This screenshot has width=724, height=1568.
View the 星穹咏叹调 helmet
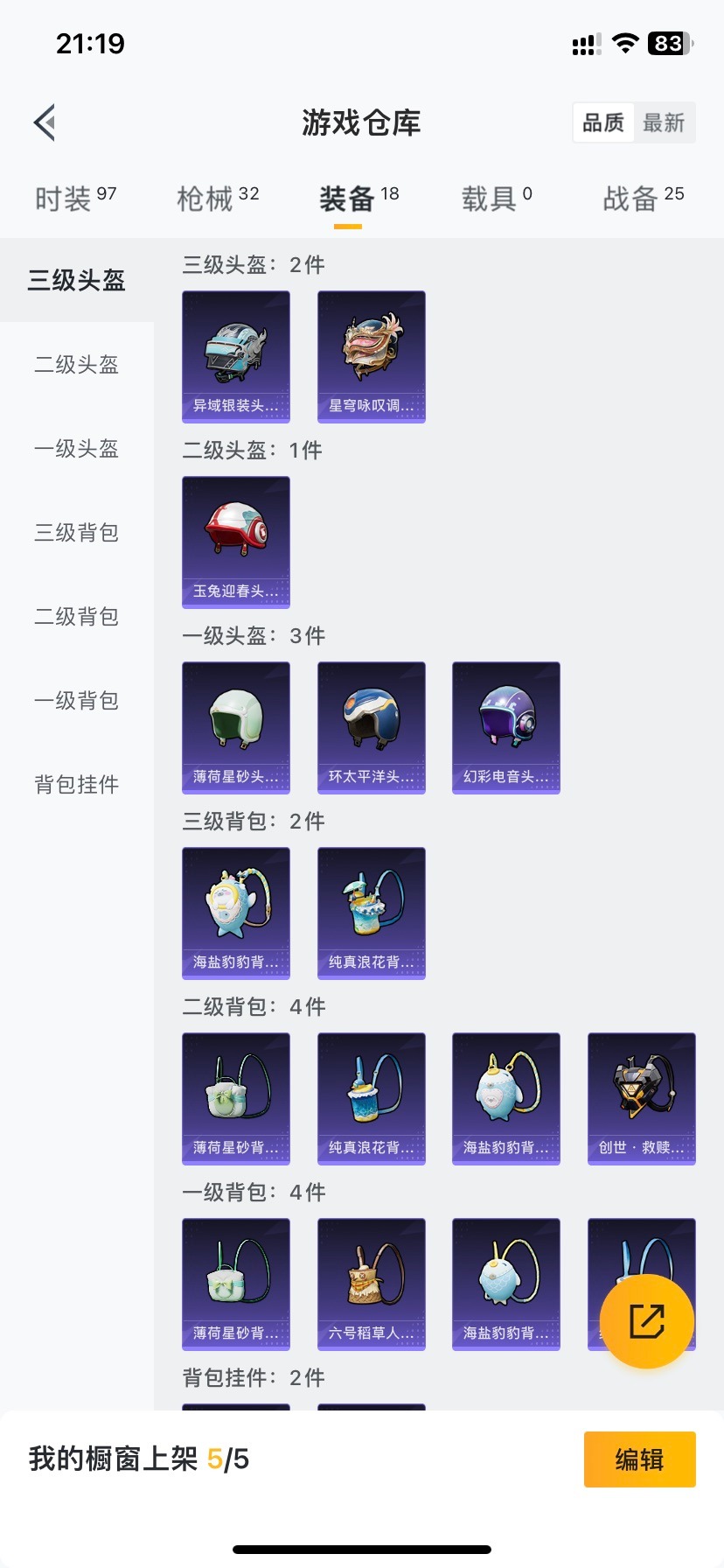[x=372, y=356]
